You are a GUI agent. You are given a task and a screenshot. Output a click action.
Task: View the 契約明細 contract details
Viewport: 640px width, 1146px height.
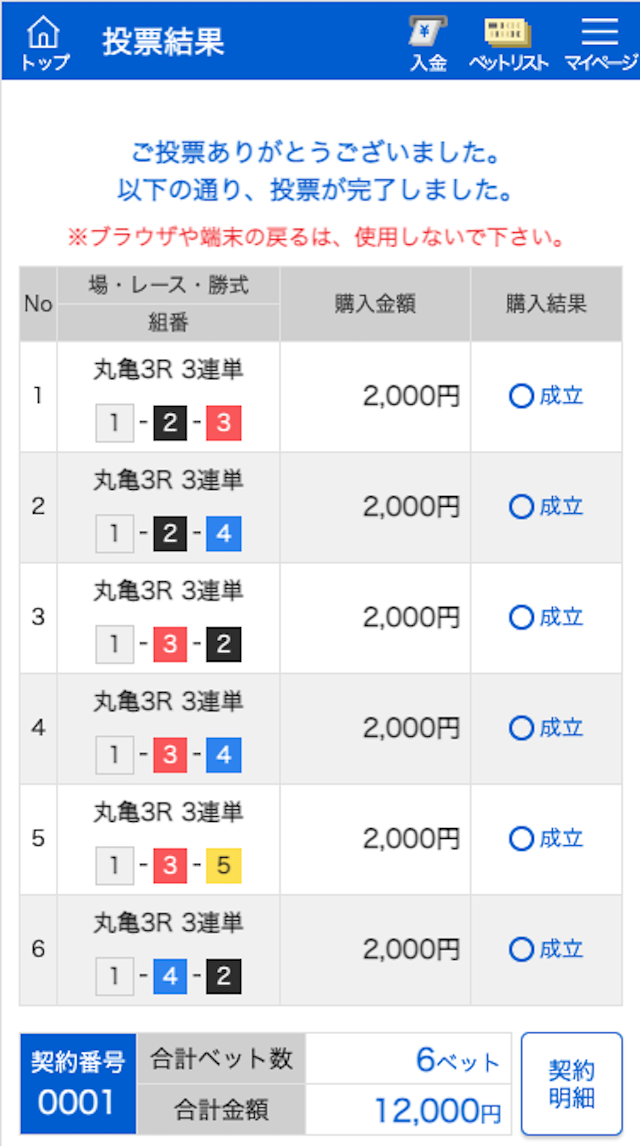pos(571,1083)
